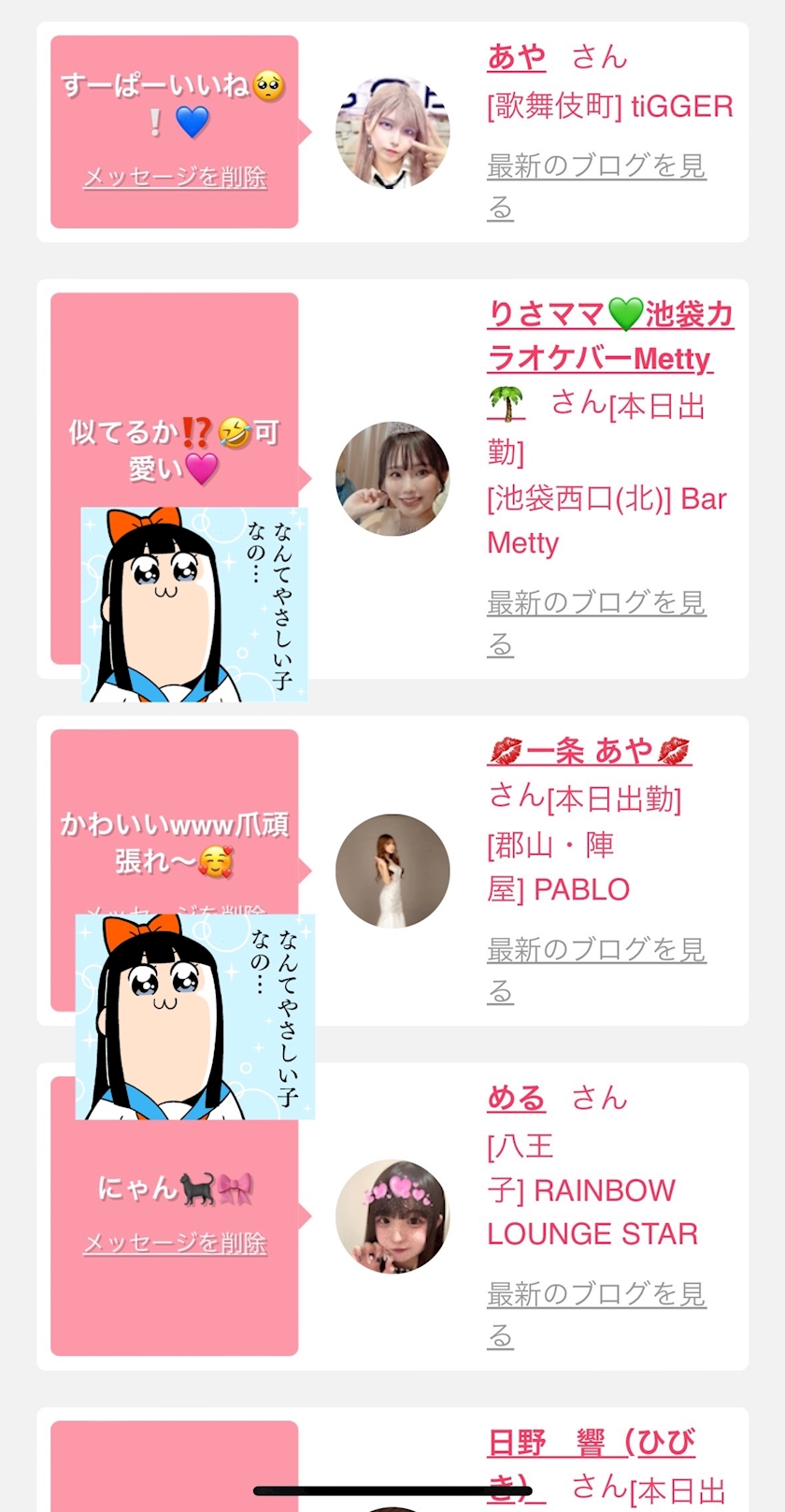Tap あや's profile photo
The width and height of the screenshot is (785, 1512).
tap(392, 132)
